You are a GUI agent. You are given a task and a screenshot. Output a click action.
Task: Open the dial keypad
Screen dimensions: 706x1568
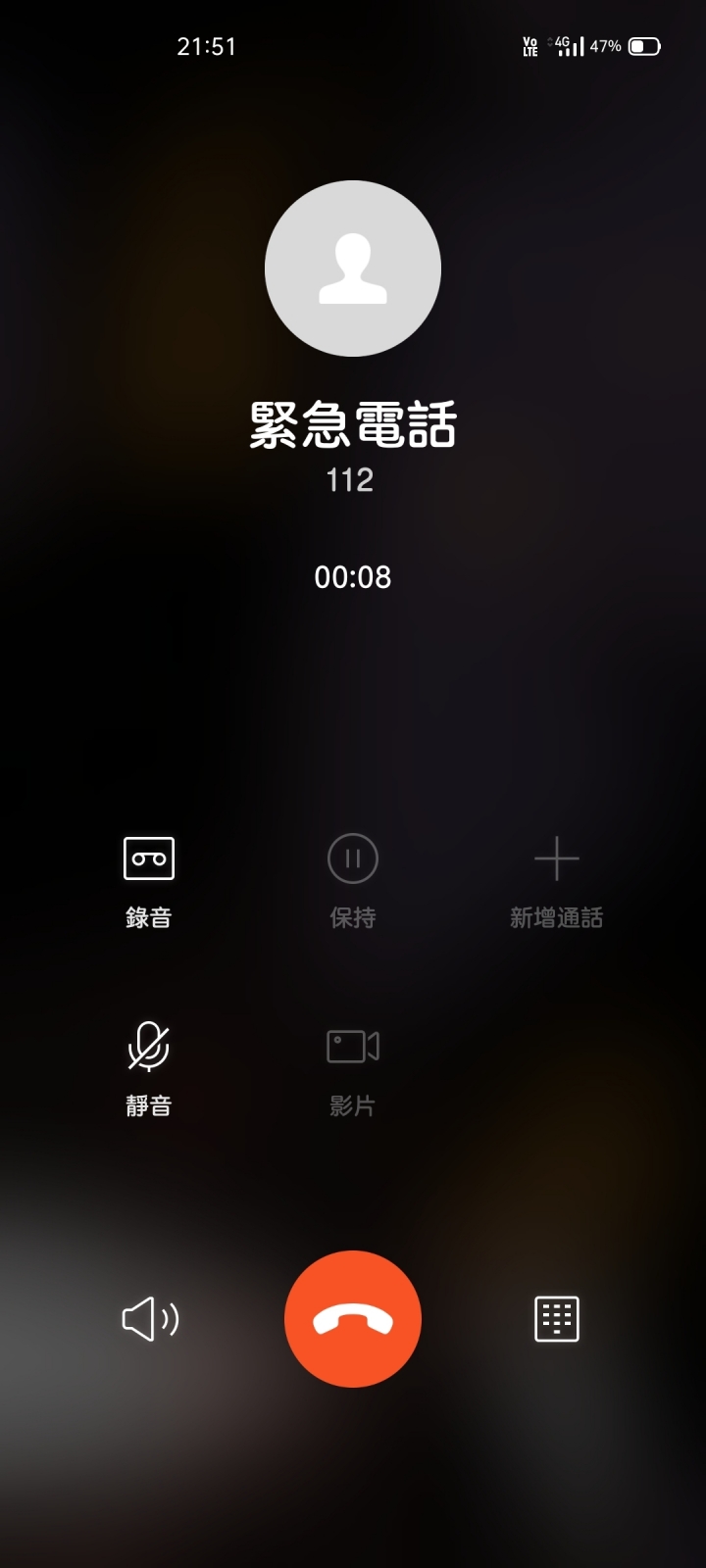(557, 1319)
